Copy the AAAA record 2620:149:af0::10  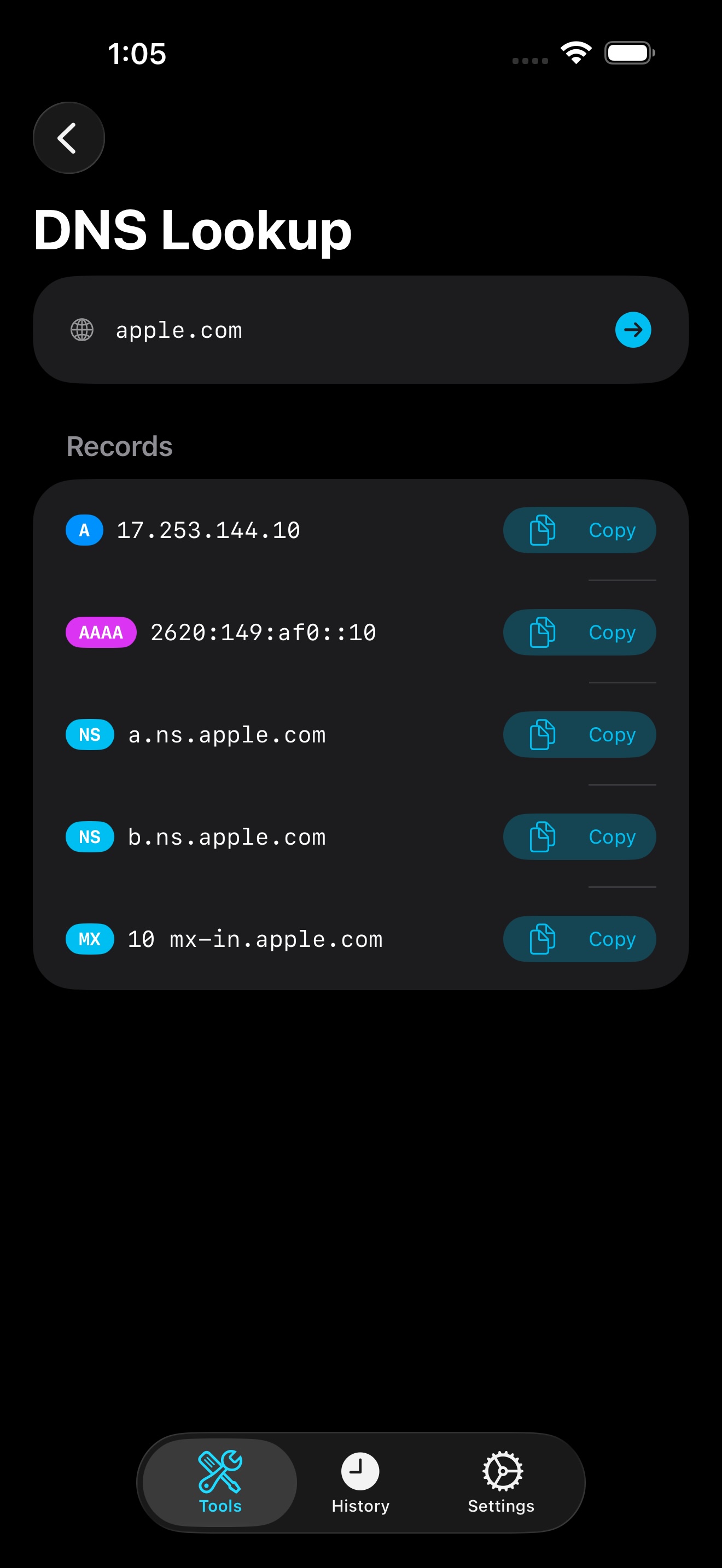(579, 633)
